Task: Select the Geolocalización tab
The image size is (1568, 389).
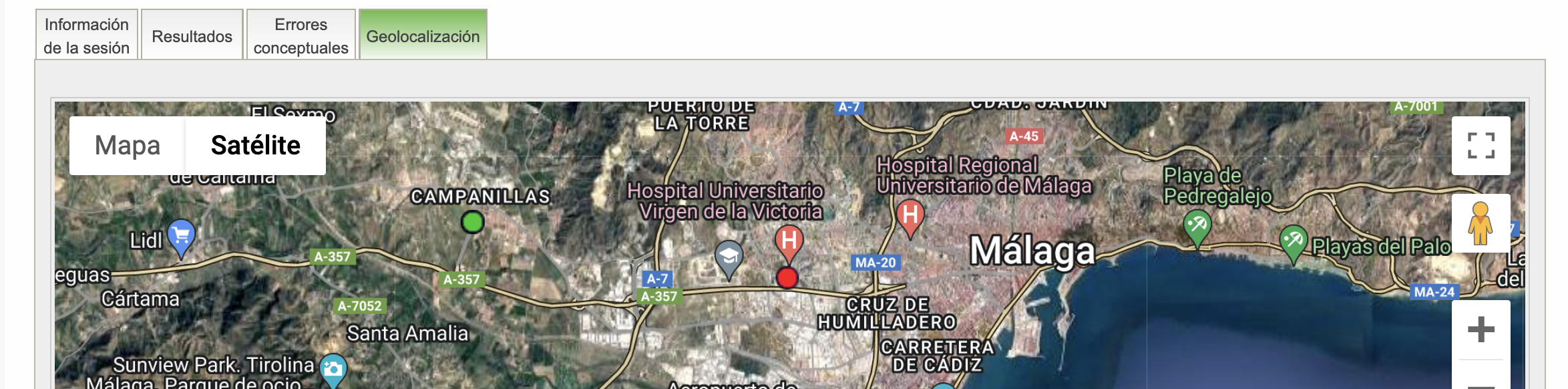Action: coord(423,36)
